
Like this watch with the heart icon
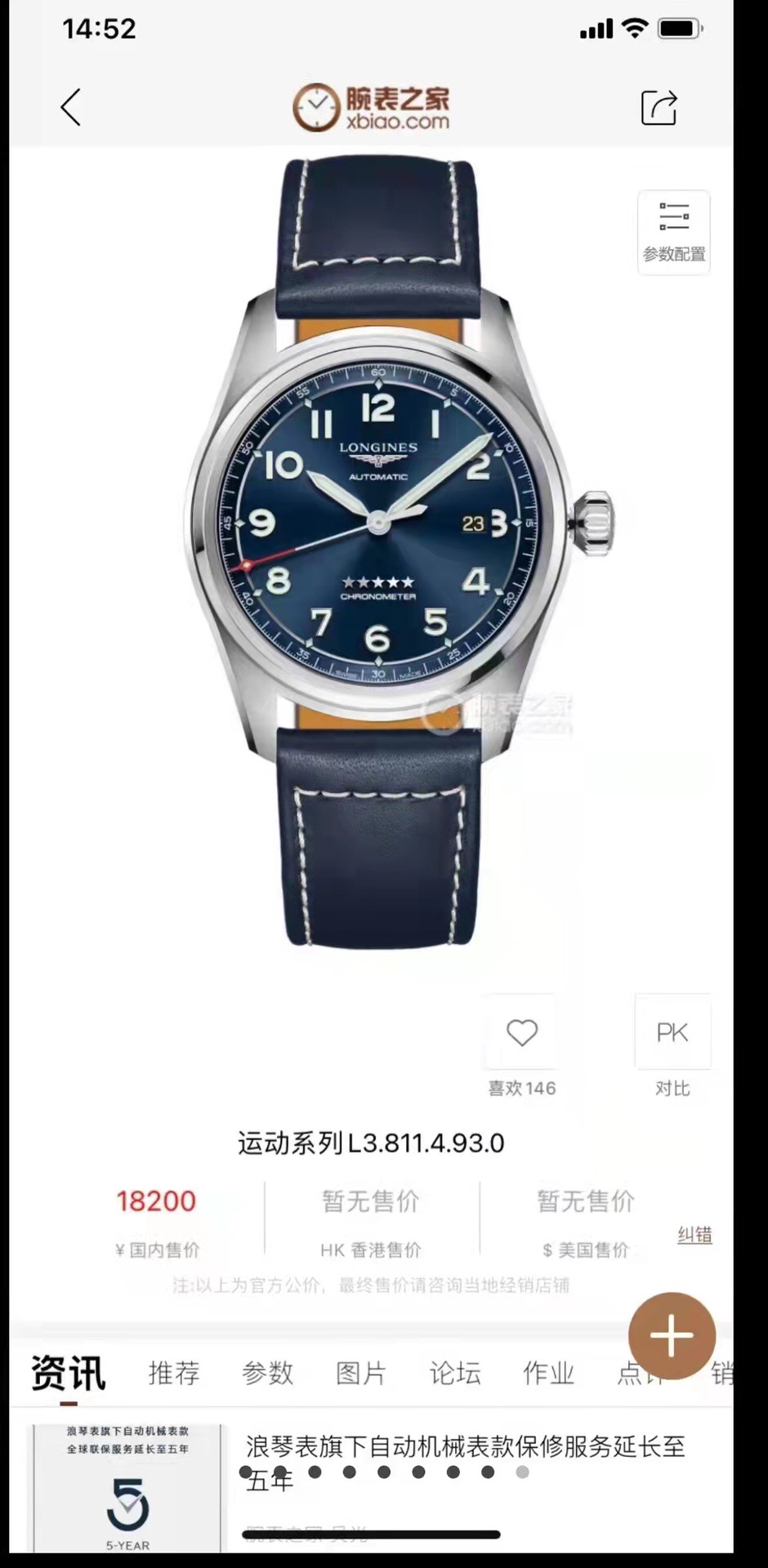[x=521, y=1033]
